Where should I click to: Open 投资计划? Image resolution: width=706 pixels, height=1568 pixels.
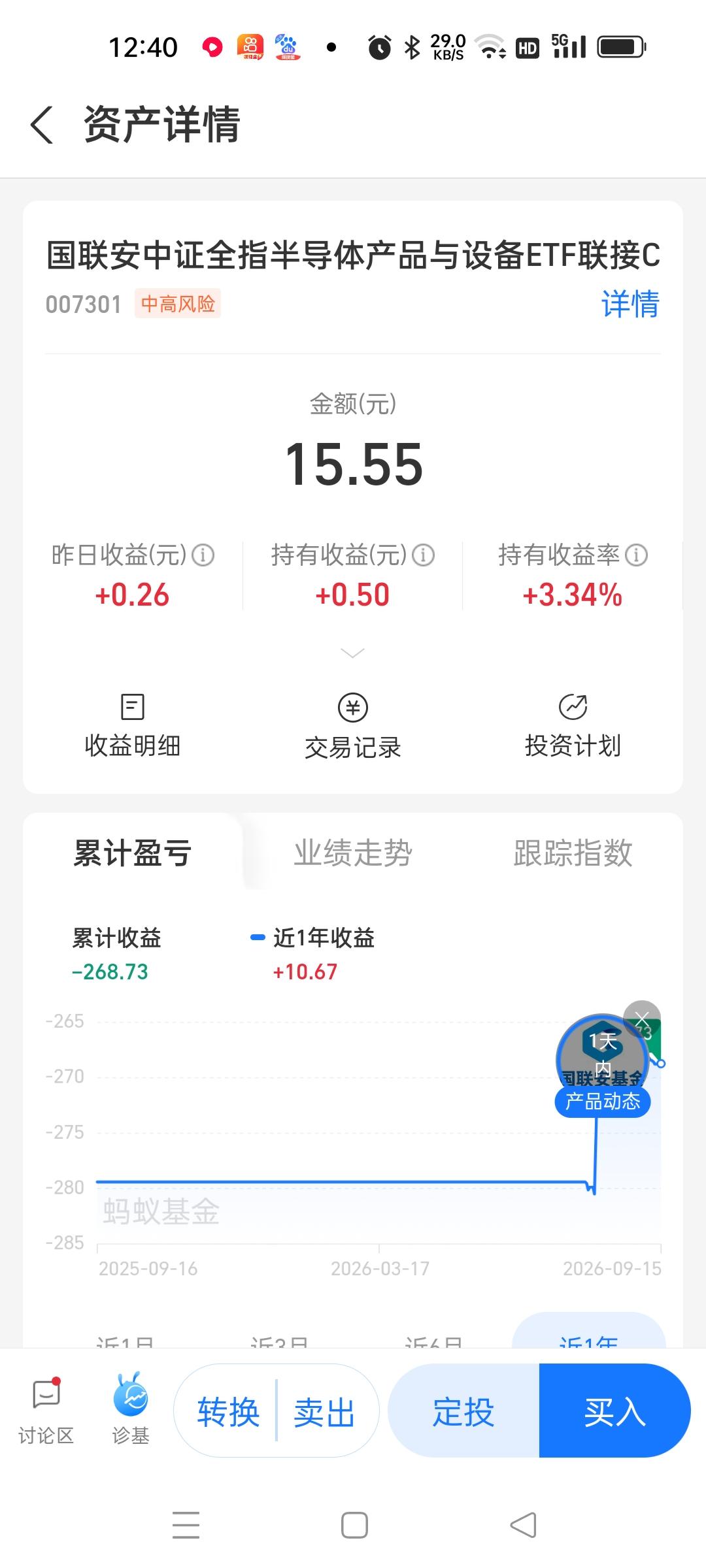click(573, 726)
